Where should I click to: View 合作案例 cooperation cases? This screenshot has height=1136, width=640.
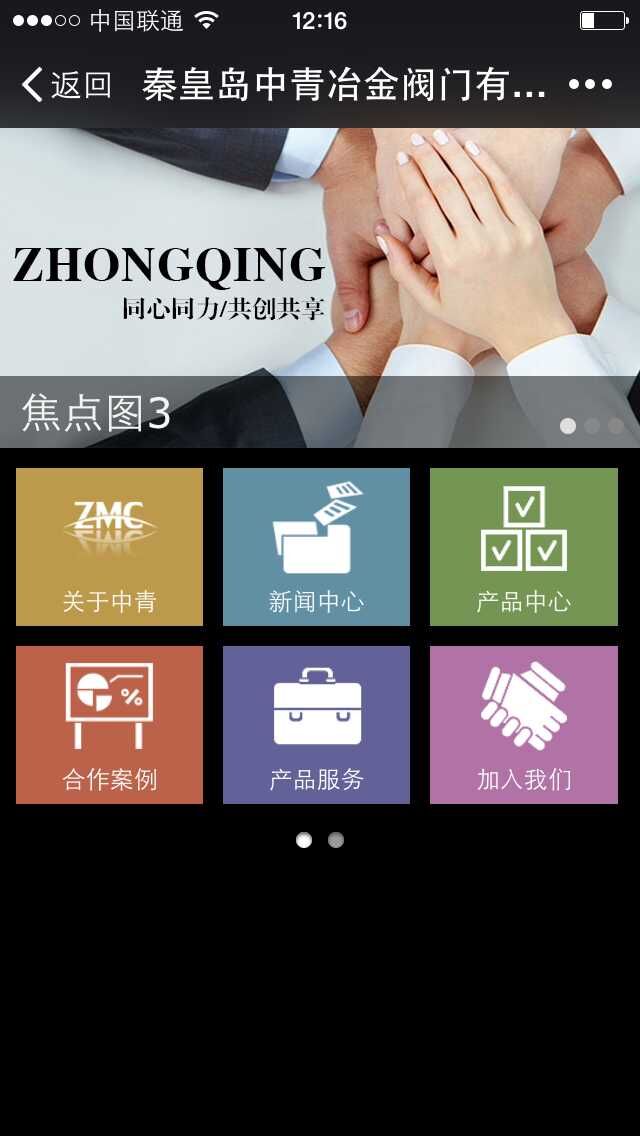[x=109, y=725]
